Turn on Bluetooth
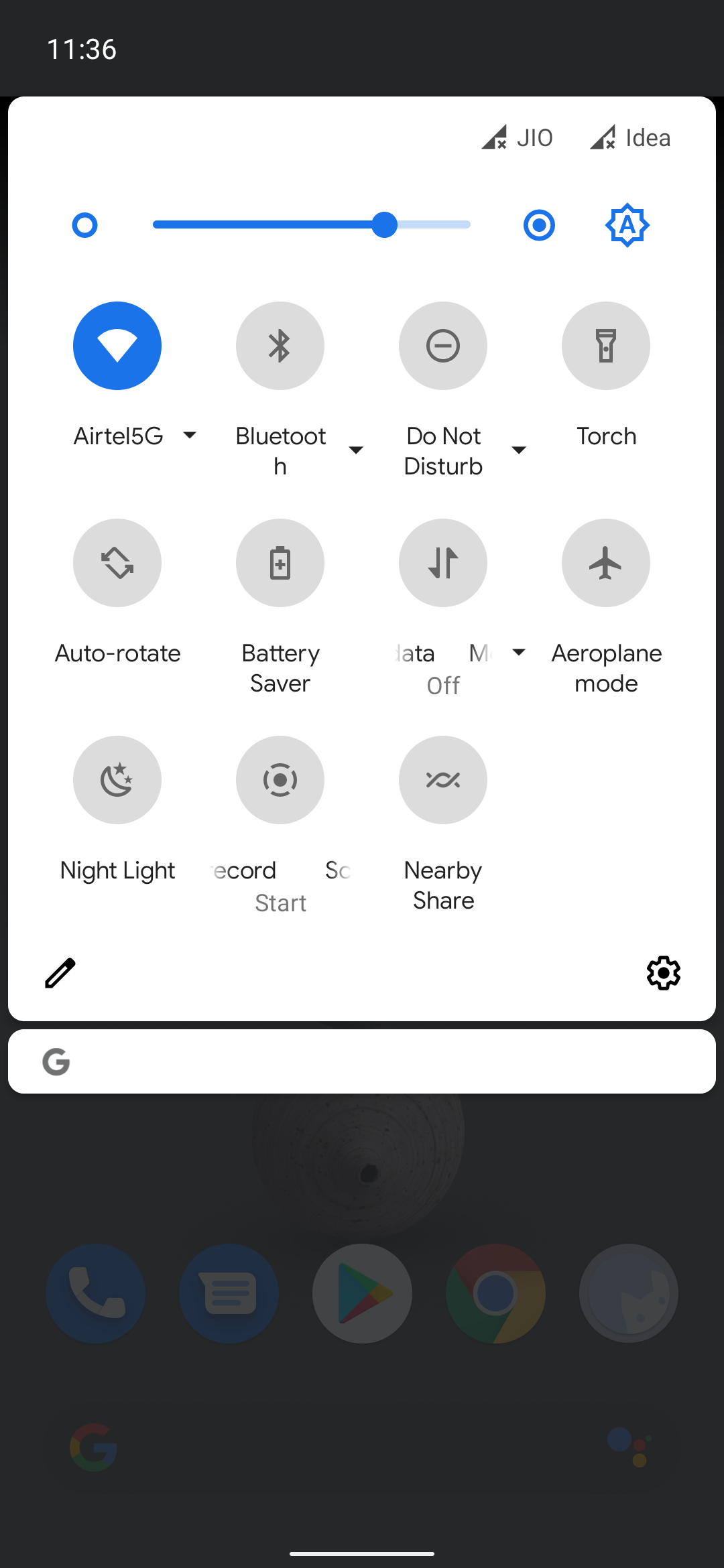This screenshot has height=1568, width=724. click(280, 346)
